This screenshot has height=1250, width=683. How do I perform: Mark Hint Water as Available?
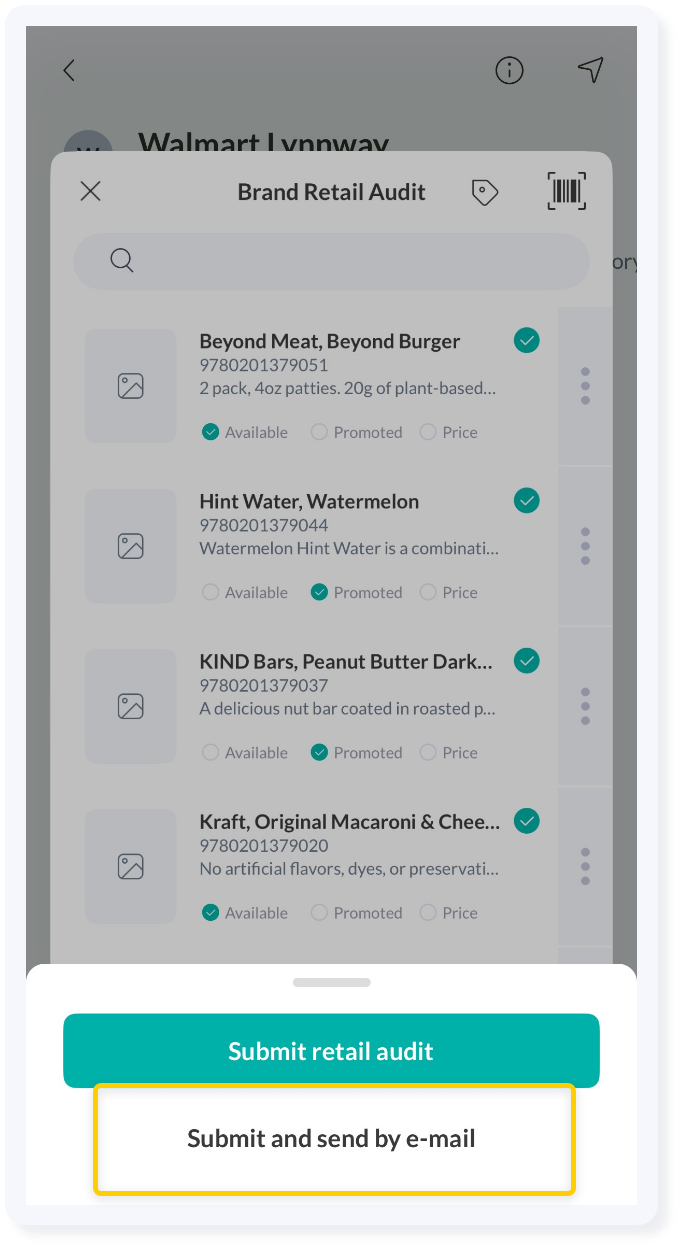click(x=210, y=592)
